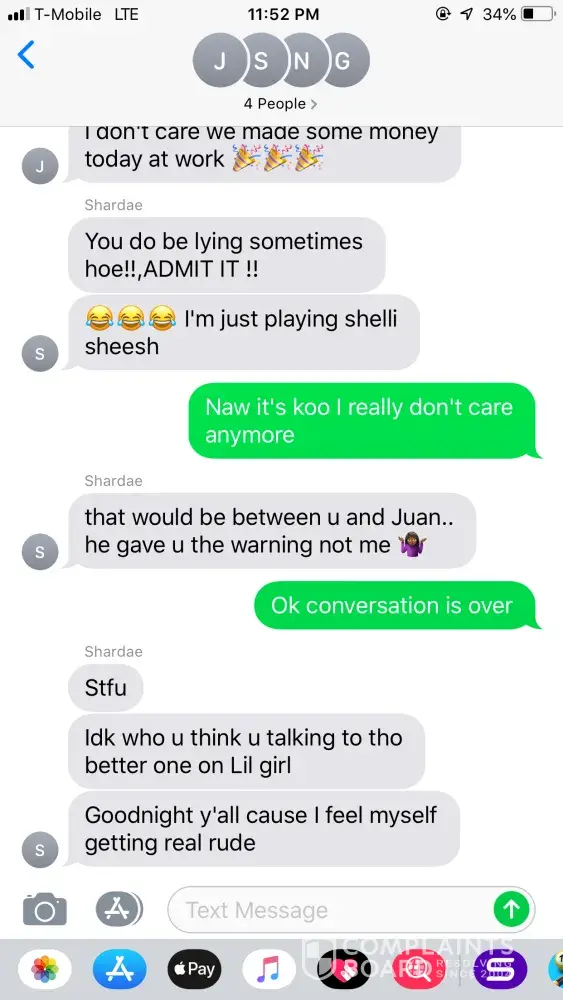
Task: Open Apple Pay in the app strip
Action: click(194, 969)
